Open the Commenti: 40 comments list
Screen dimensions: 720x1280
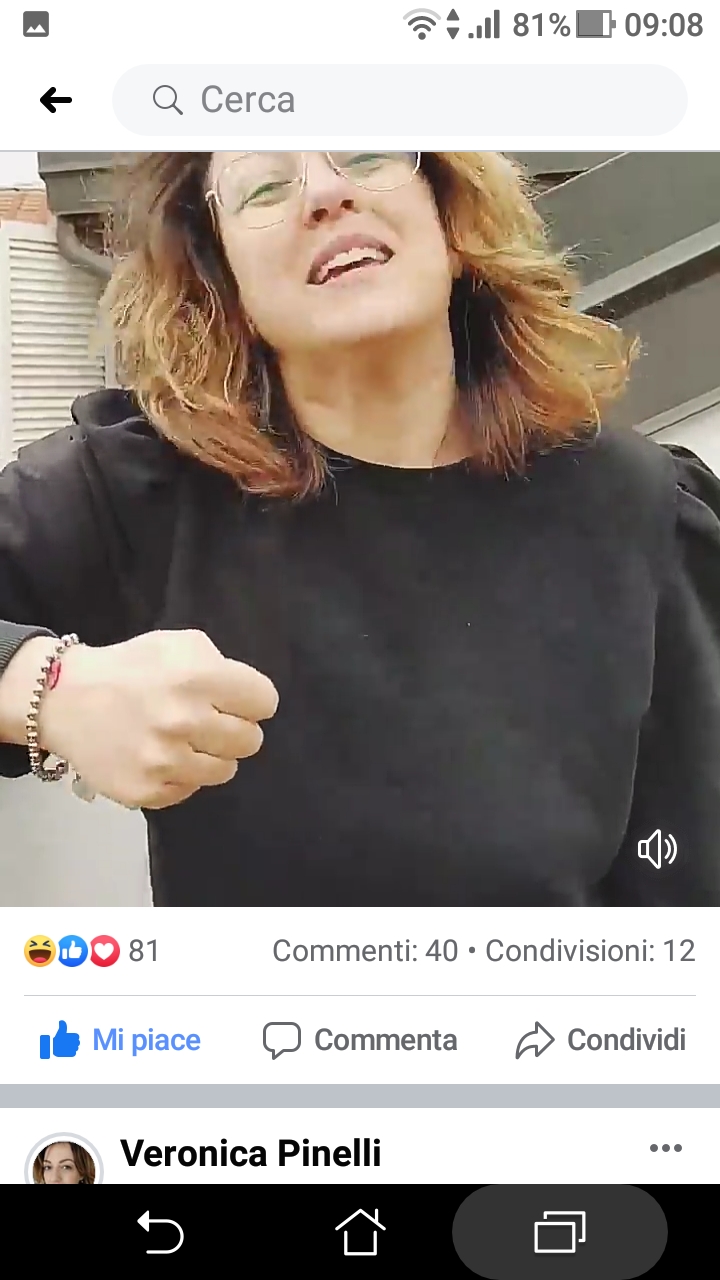[x=365, y=951]
